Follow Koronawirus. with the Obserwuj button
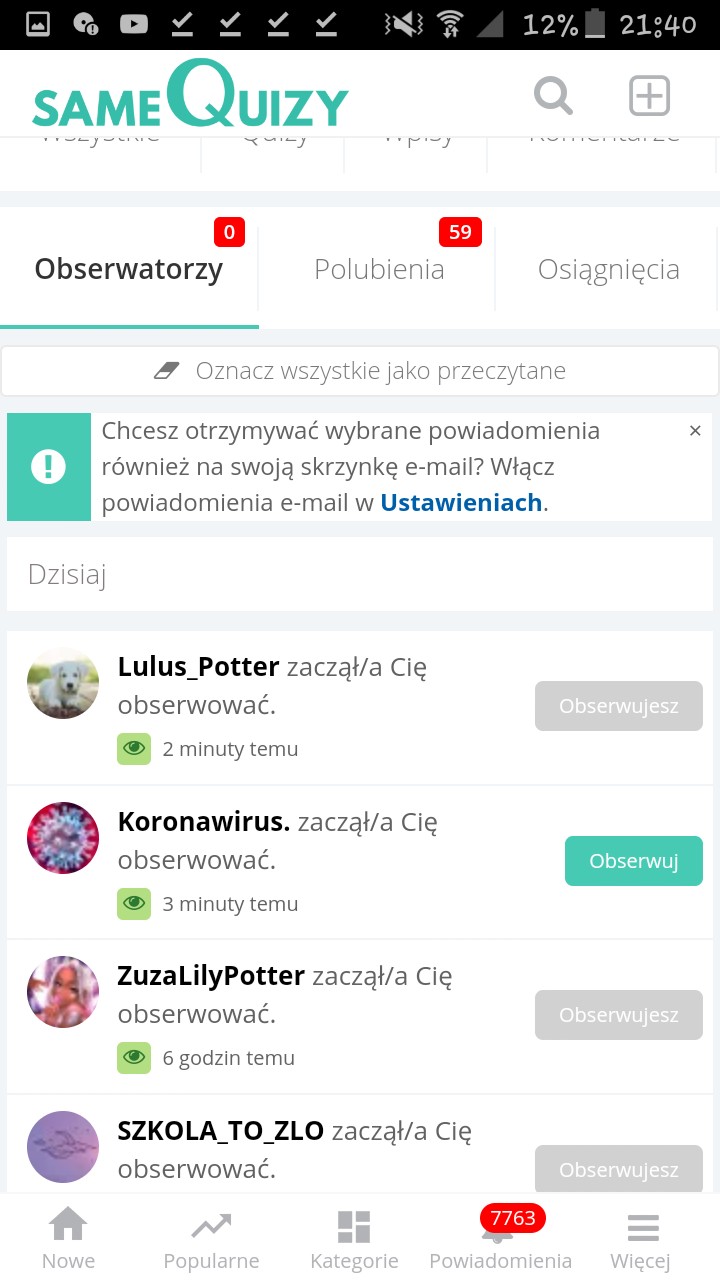The height and width of the screenshot is (1280, 720). pyautogui.click(x=633, y=861)
